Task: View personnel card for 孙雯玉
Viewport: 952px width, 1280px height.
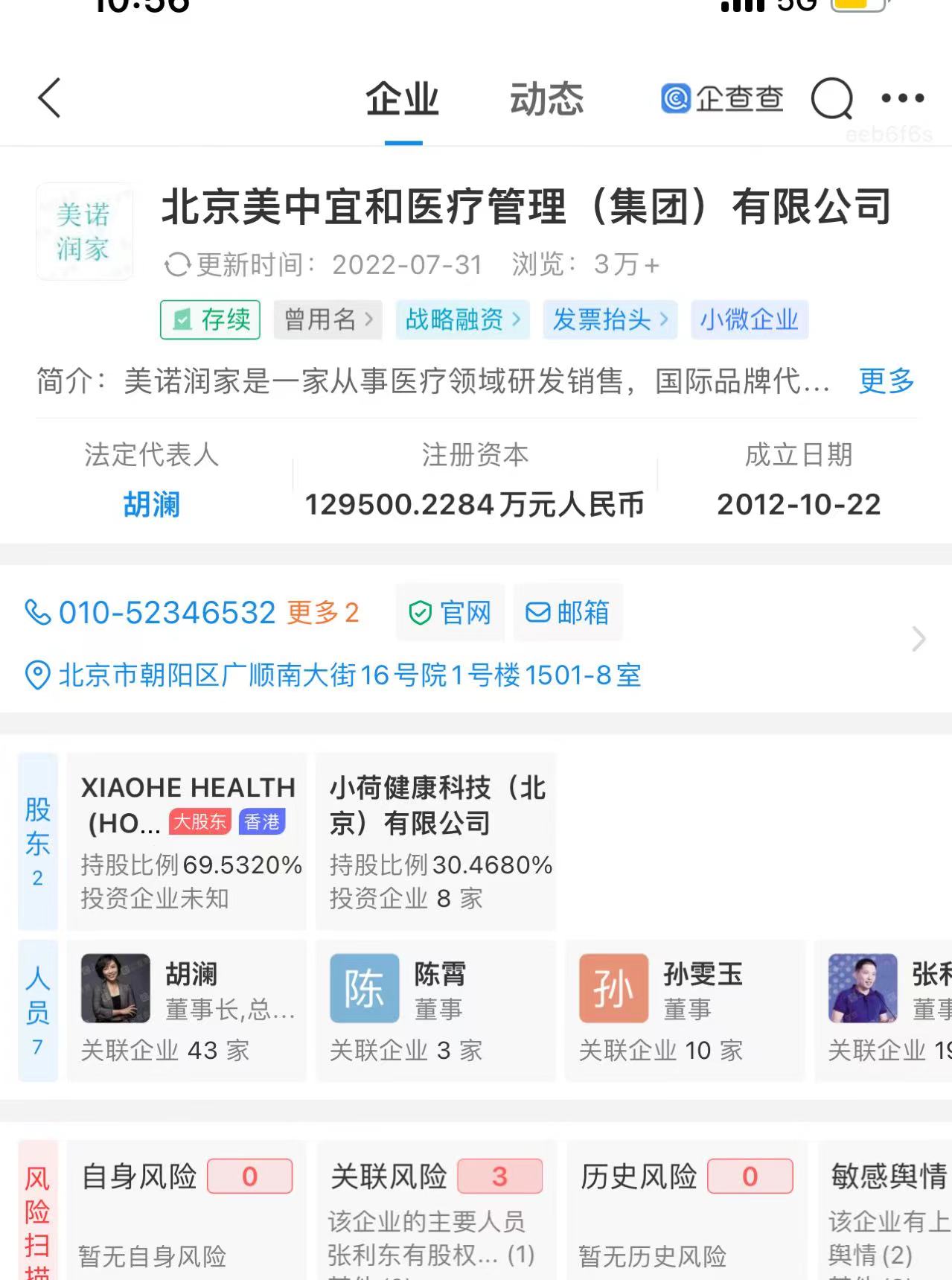Action: pyautogui.click(x=685, y=1010)
